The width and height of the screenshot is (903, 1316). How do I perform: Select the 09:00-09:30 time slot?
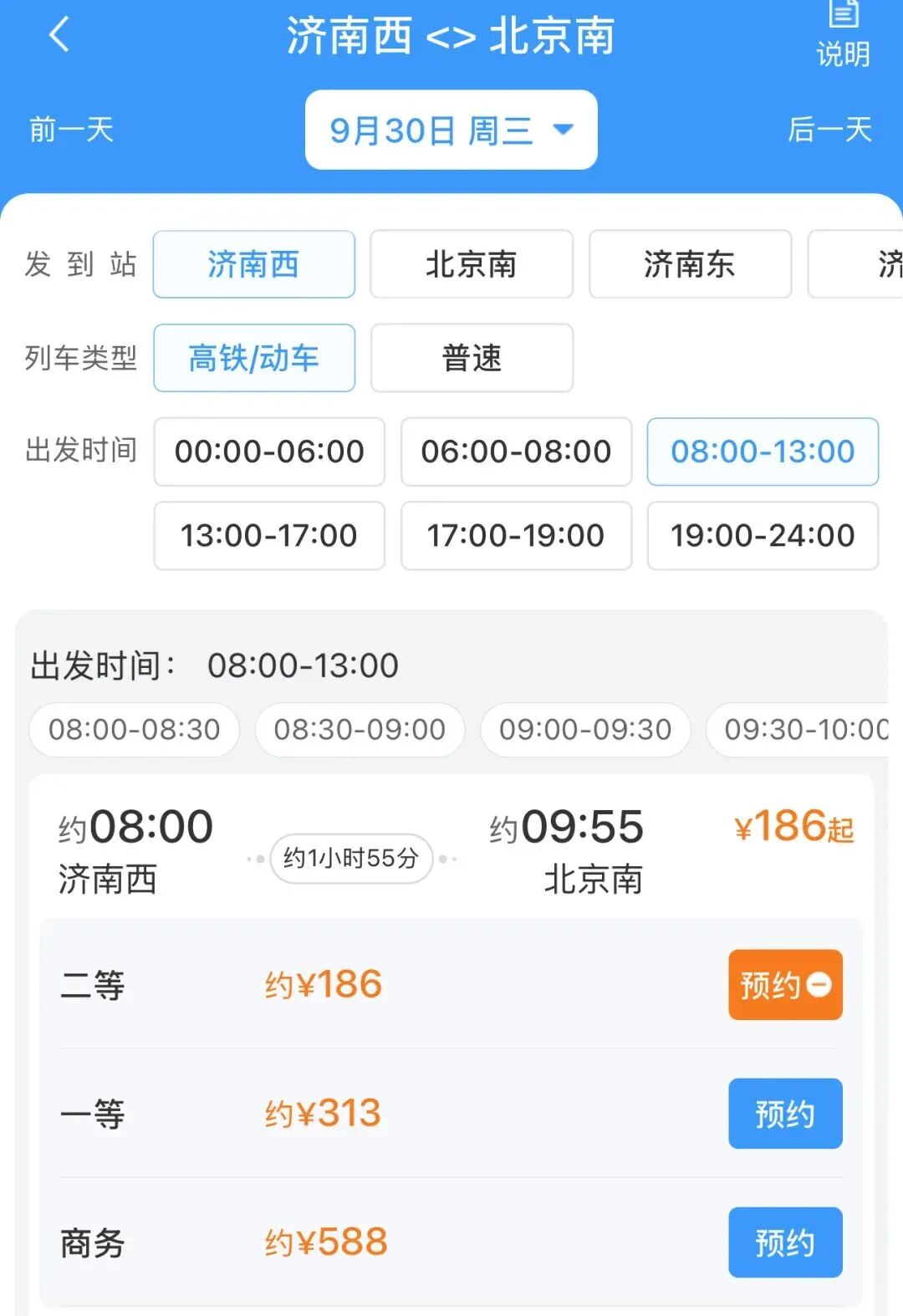coord(585,730)
